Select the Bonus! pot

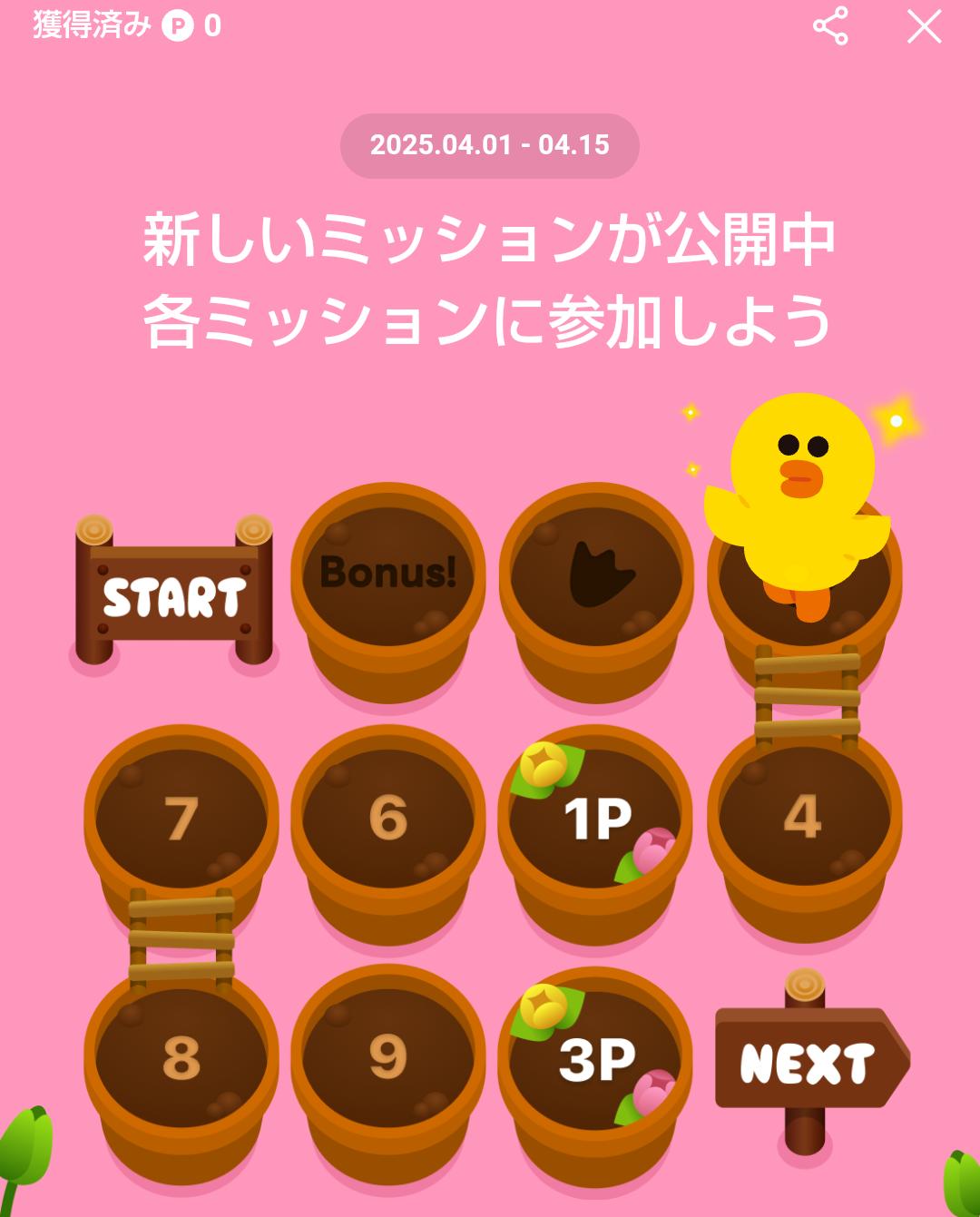coord(388,574)
